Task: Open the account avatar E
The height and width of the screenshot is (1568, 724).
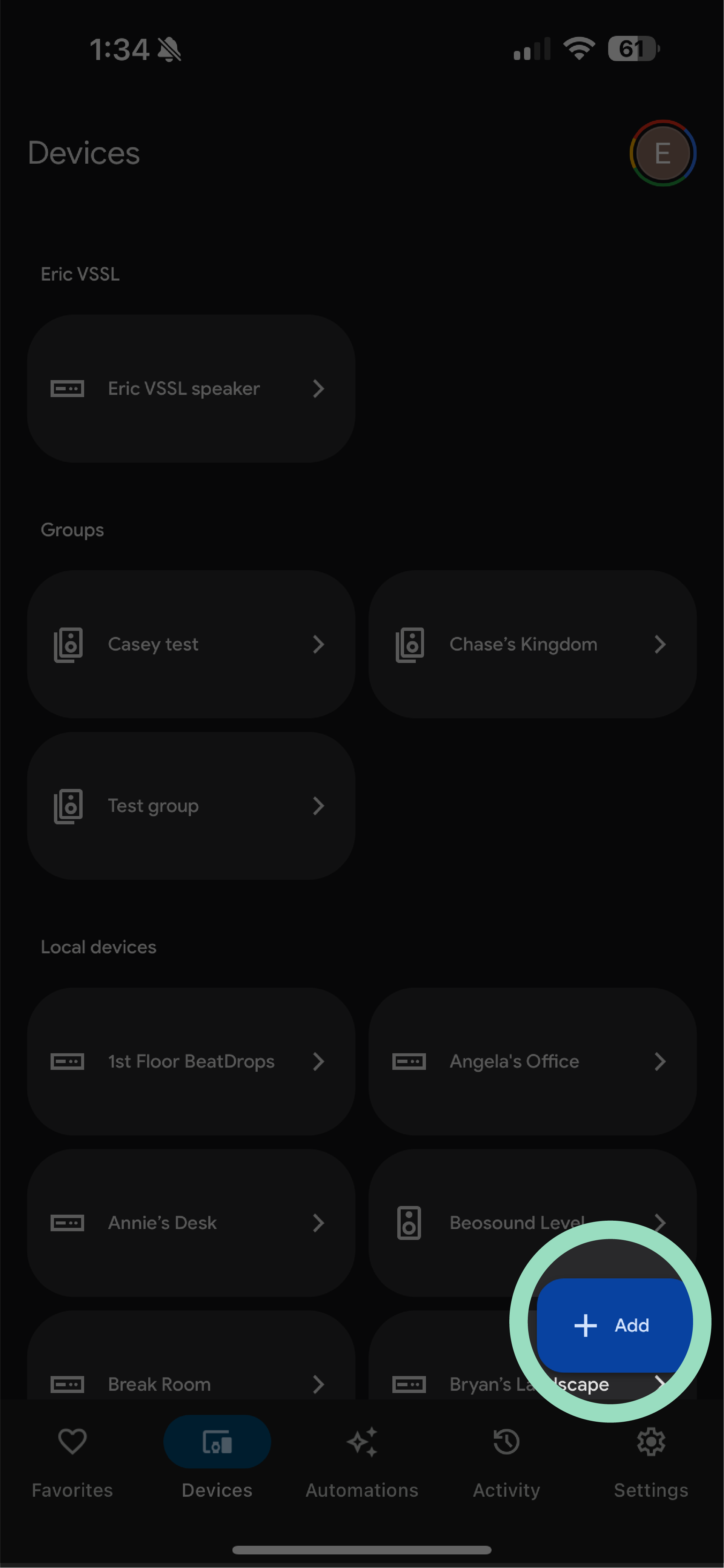Action: click(x=663, y=153)
